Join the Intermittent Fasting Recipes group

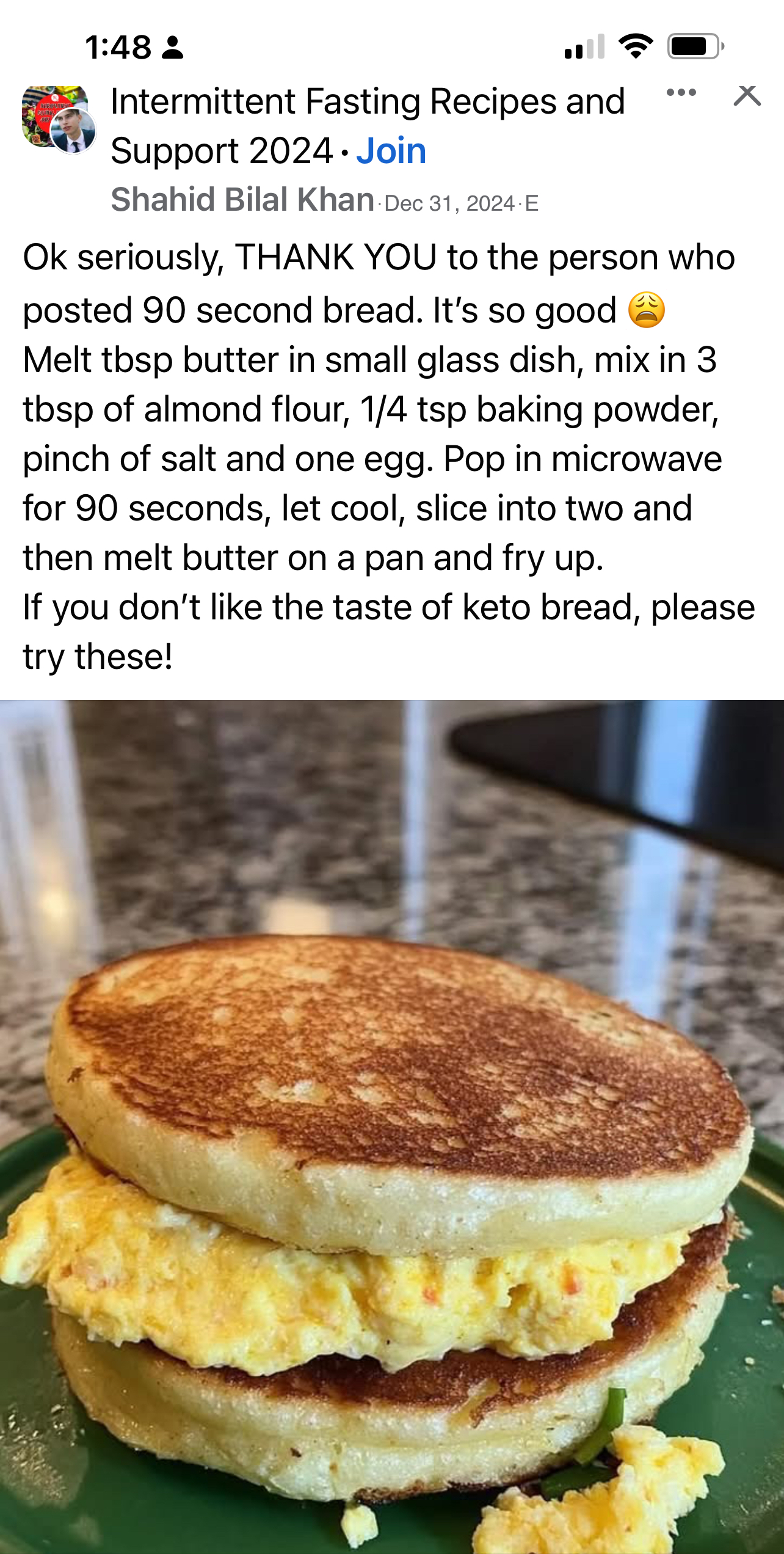pyautogui.click(x=391, y=151)
